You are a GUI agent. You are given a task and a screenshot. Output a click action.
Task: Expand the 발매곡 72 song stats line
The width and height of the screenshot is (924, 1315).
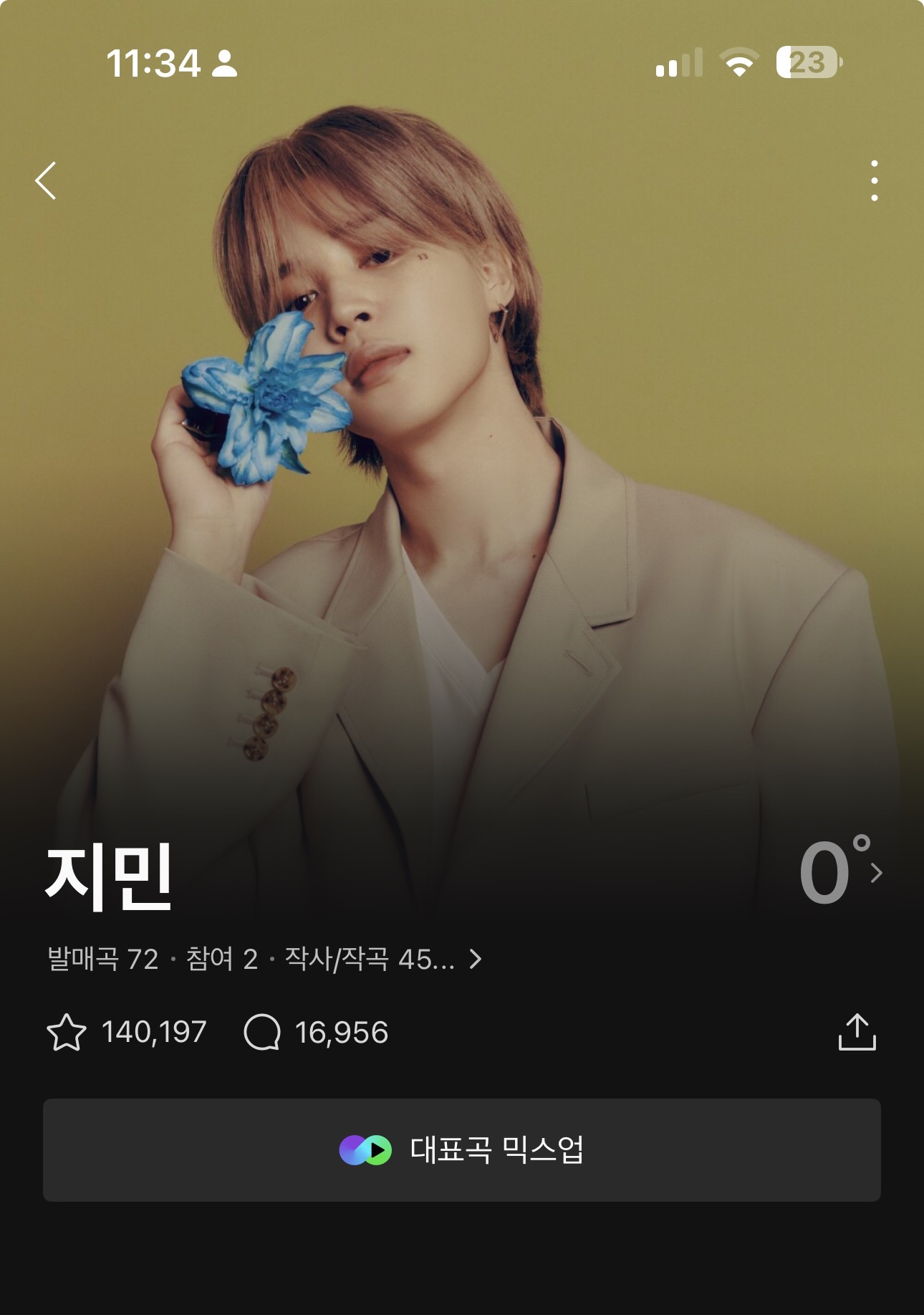coord(265,959)
